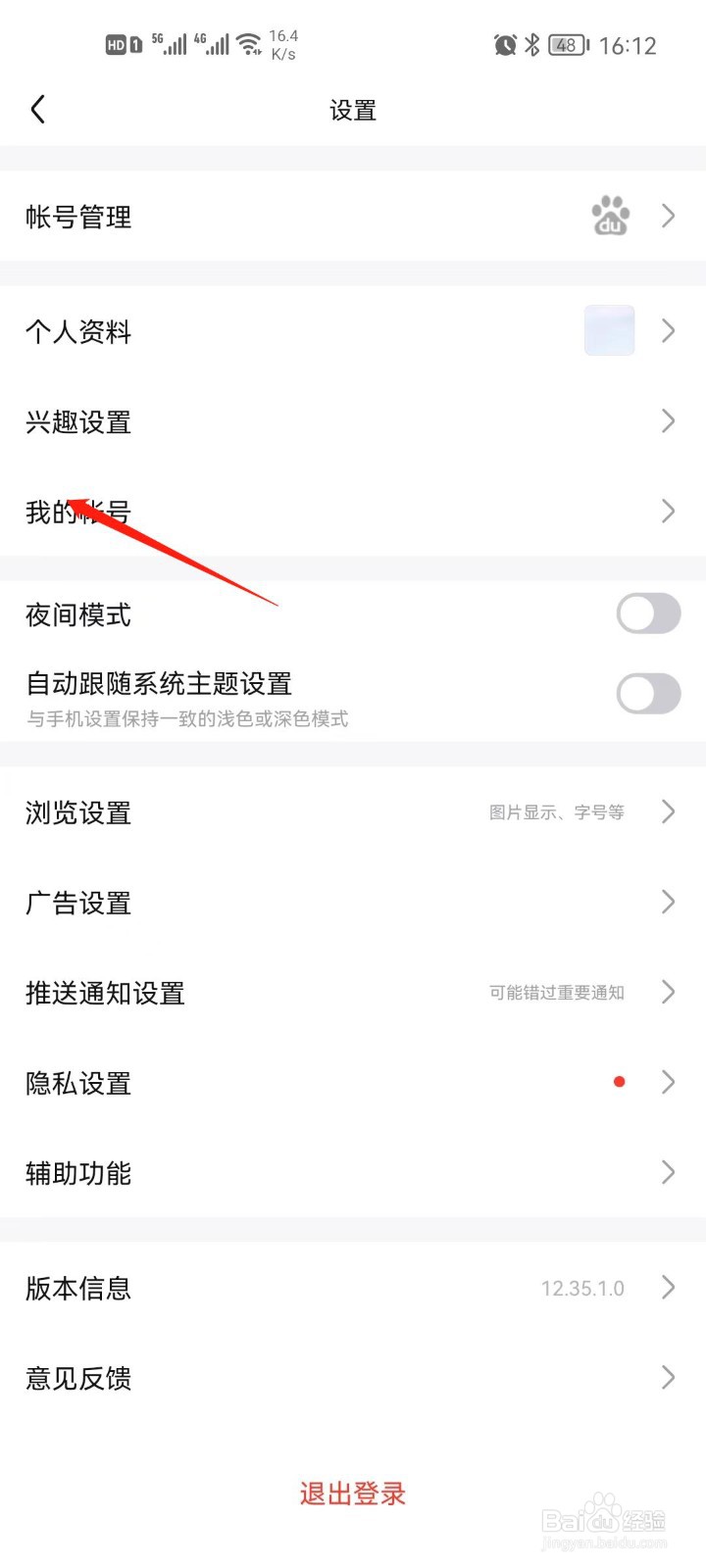The width and height of the screenshot is (706, 1568).
Task: Turn on follow system theme switch
Action: (x=648, y=693)
